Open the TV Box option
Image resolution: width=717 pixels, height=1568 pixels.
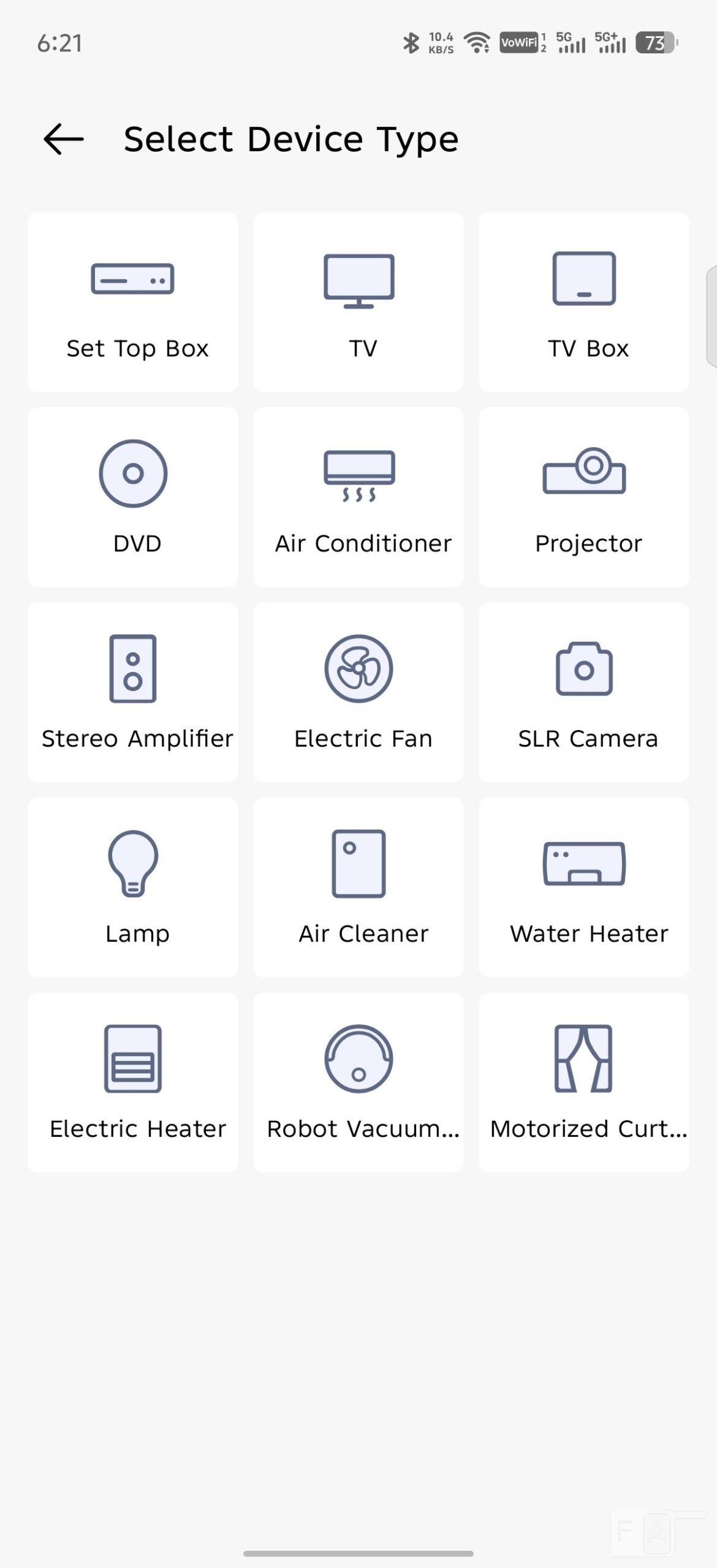pos(584,302)
